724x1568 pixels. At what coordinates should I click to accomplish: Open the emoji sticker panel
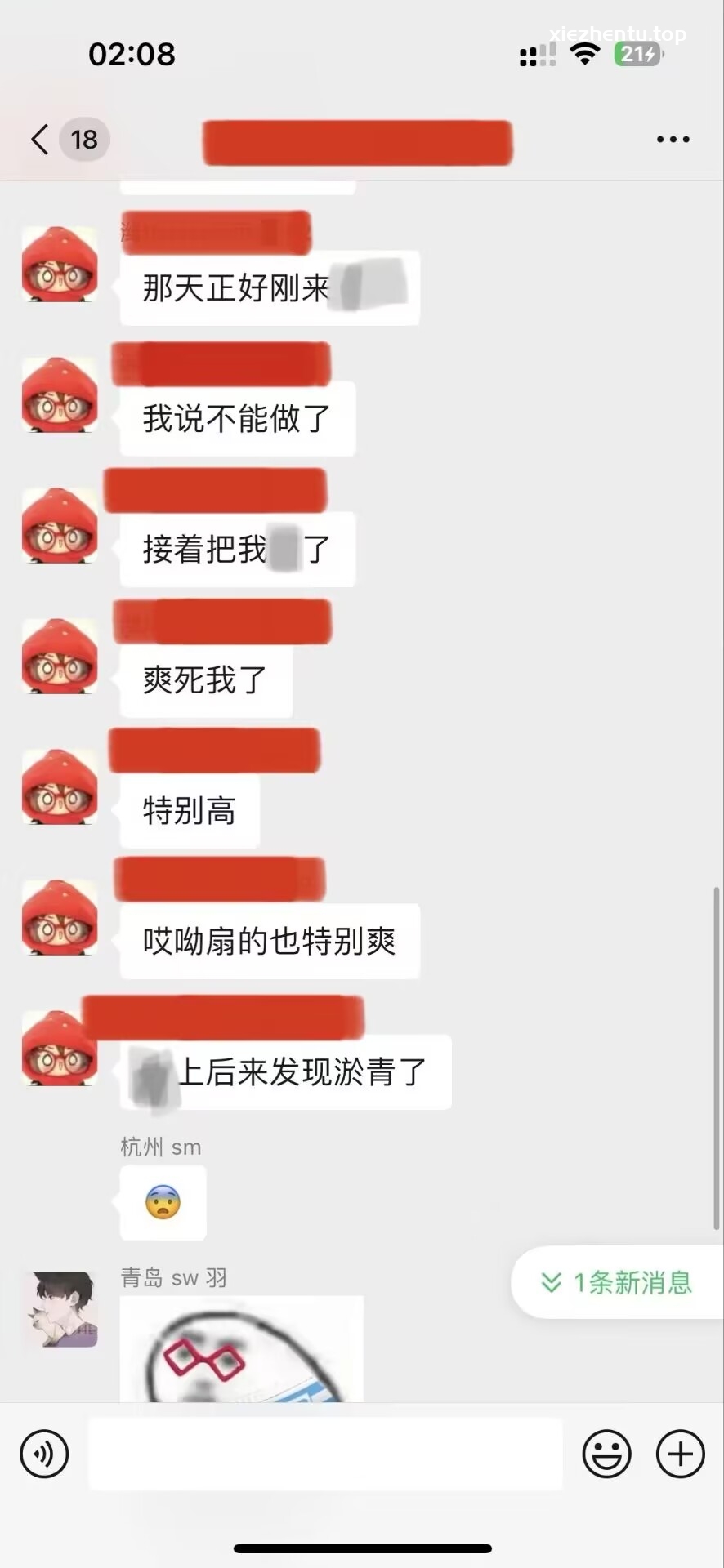tap(606, 1454)
